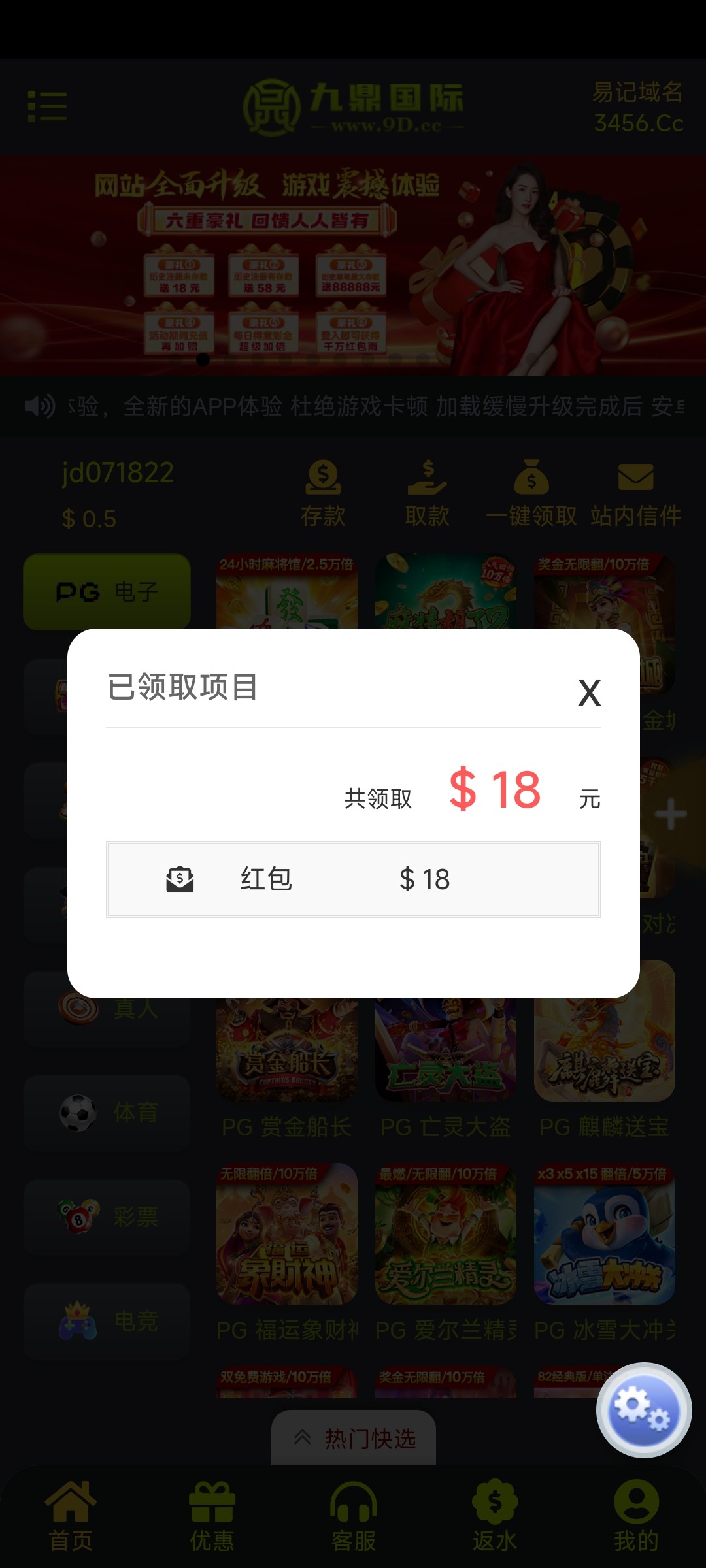706x1568 pixels.
Task: Tap the floating settings gear button
Action: 643,1410
